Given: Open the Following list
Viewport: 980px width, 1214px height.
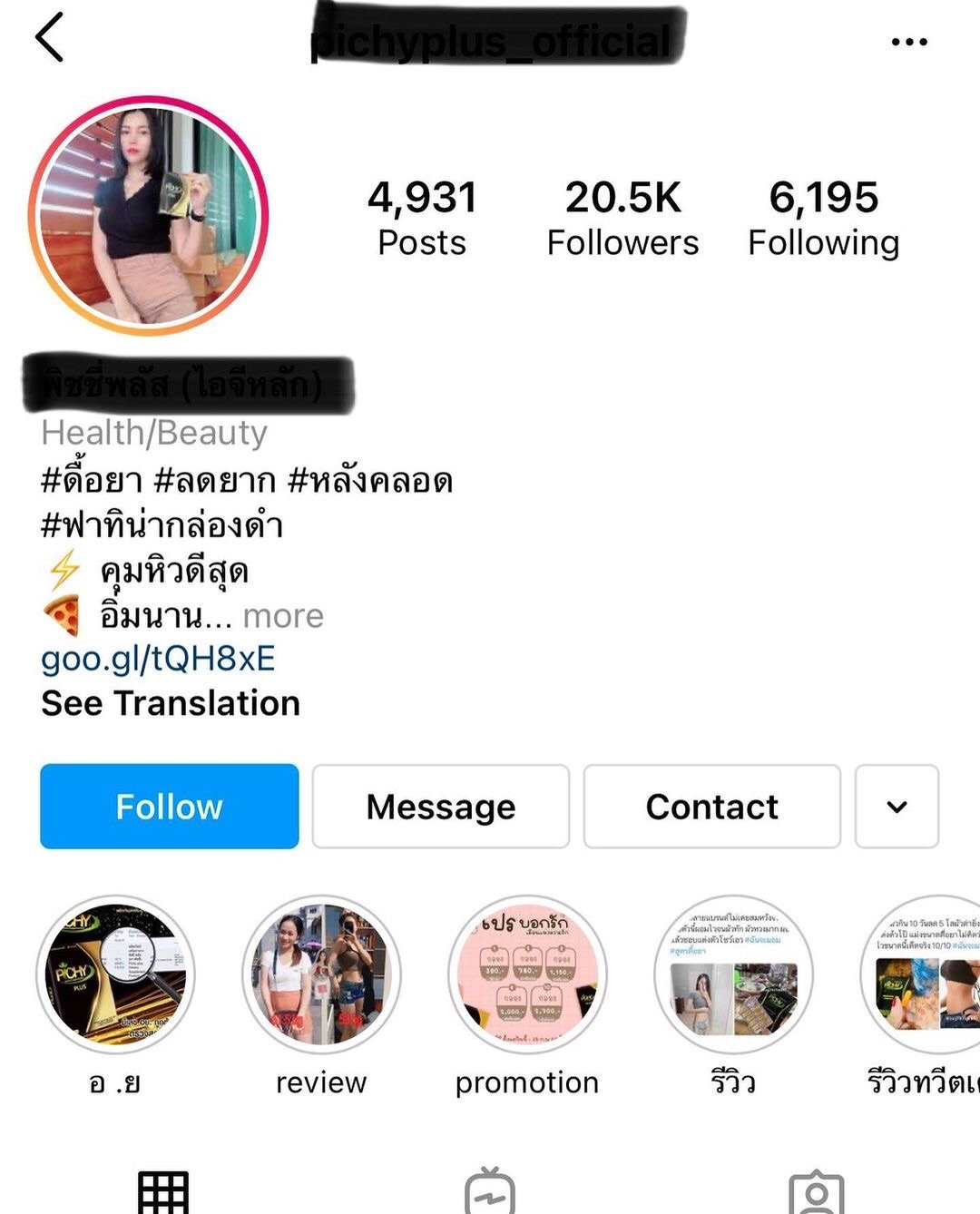Looking at the screenshot, I should (x=823, y=219).
